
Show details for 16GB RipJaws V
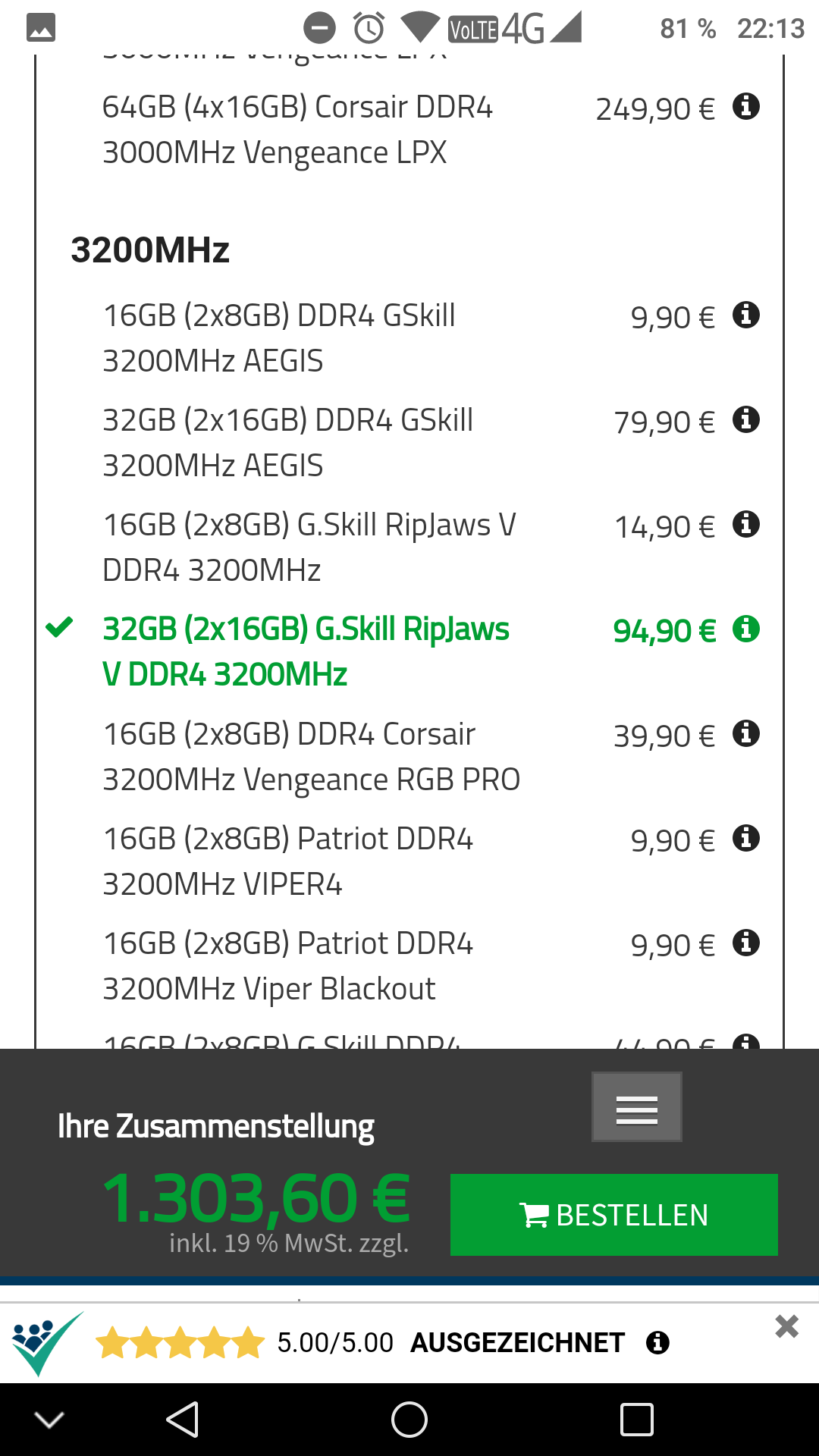746,523
